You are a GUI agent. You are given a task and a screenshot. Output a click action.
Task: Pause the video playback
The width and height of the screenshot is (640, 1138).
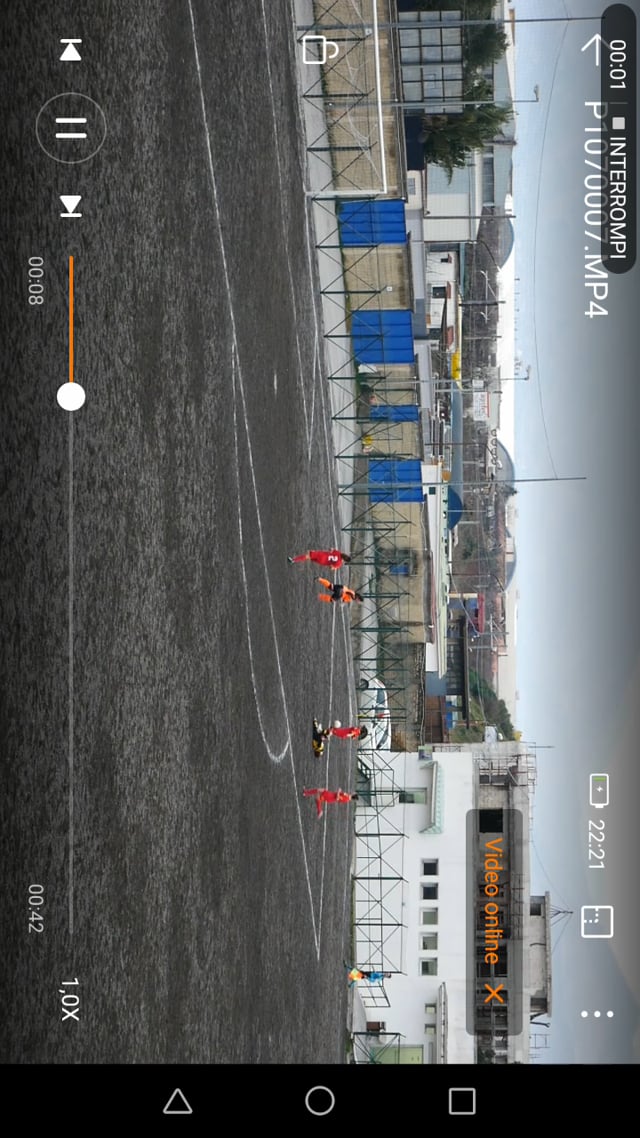coord(71,128)
